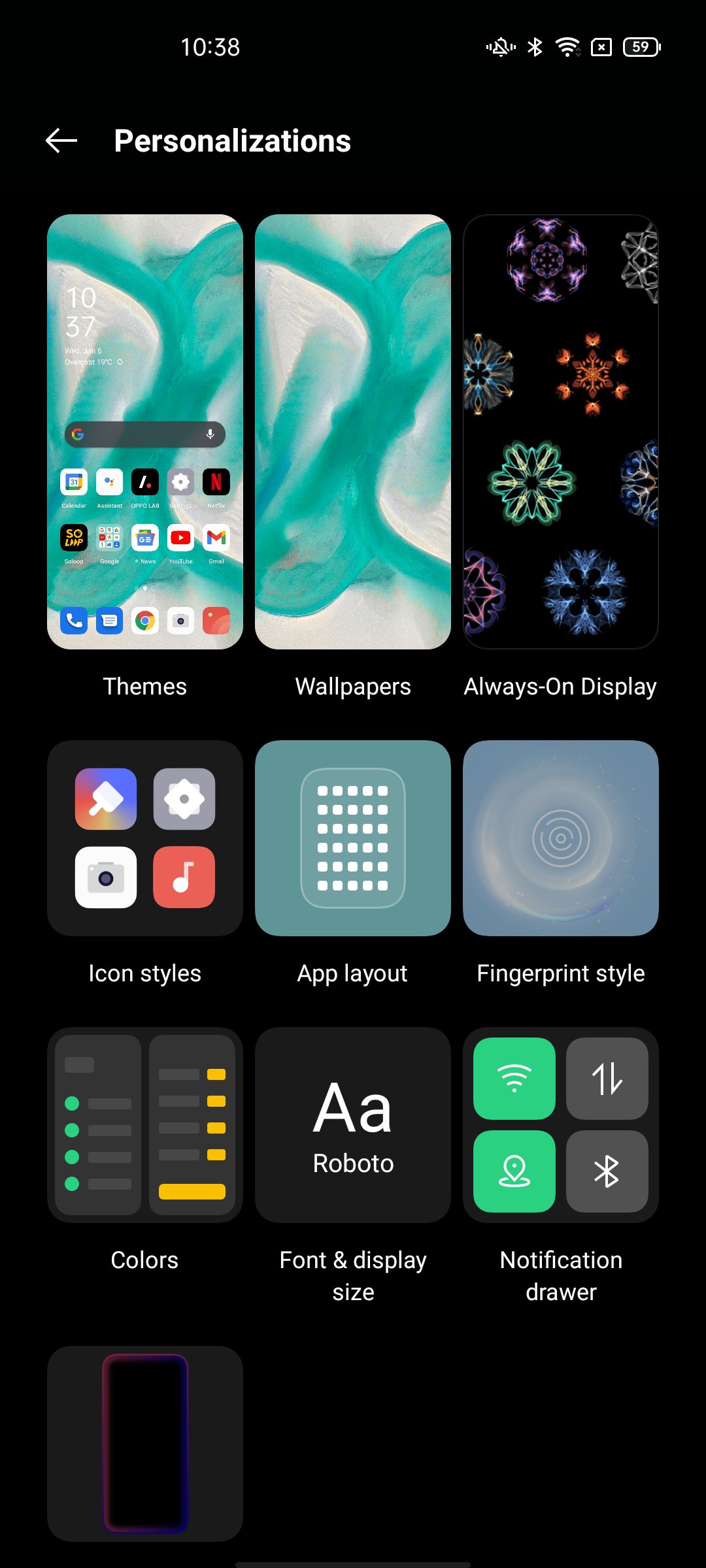This screenshot has height=1568, width=706.
Task: Open the Wallpapers tile
Action: click(x=353, y=432)
